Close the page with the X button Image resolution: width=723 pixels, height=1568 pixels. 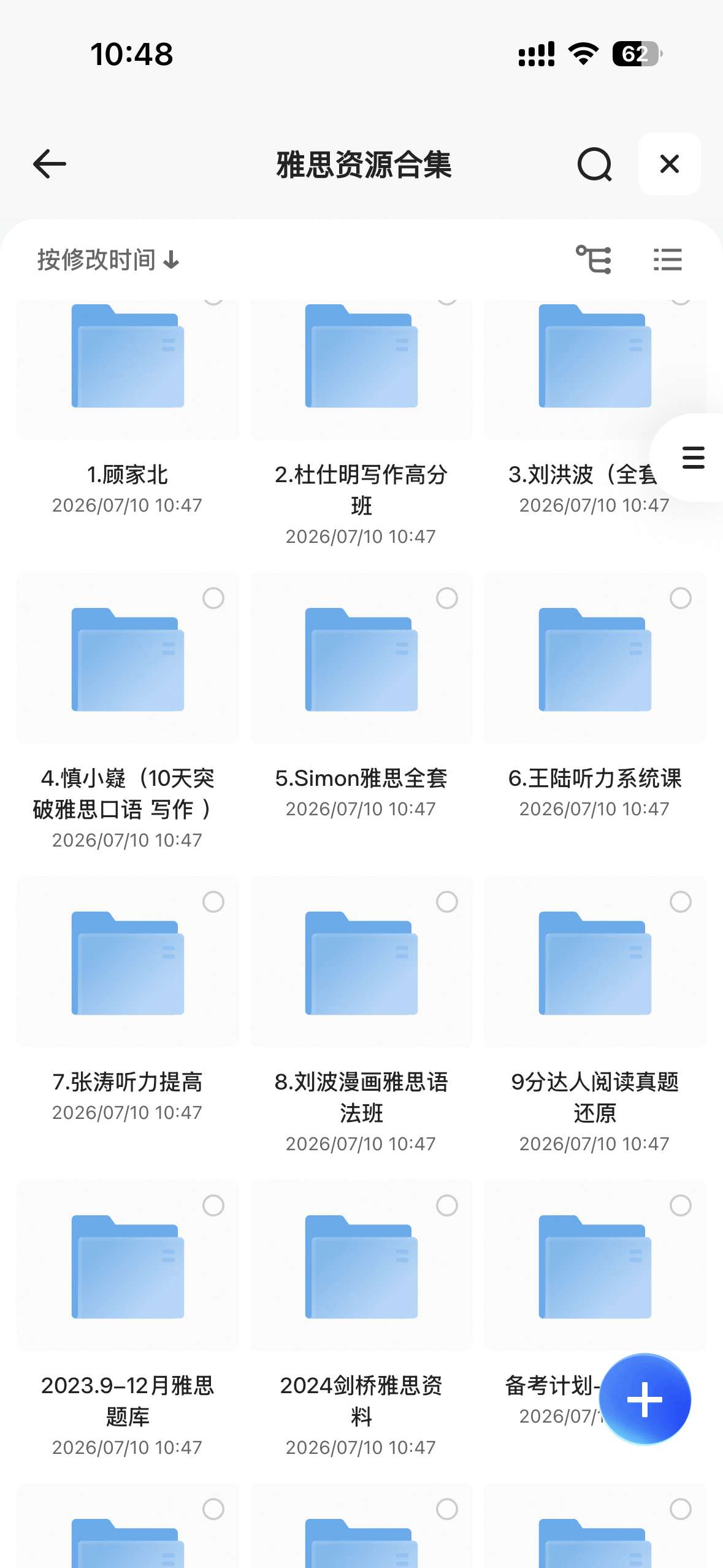point(669,164)
